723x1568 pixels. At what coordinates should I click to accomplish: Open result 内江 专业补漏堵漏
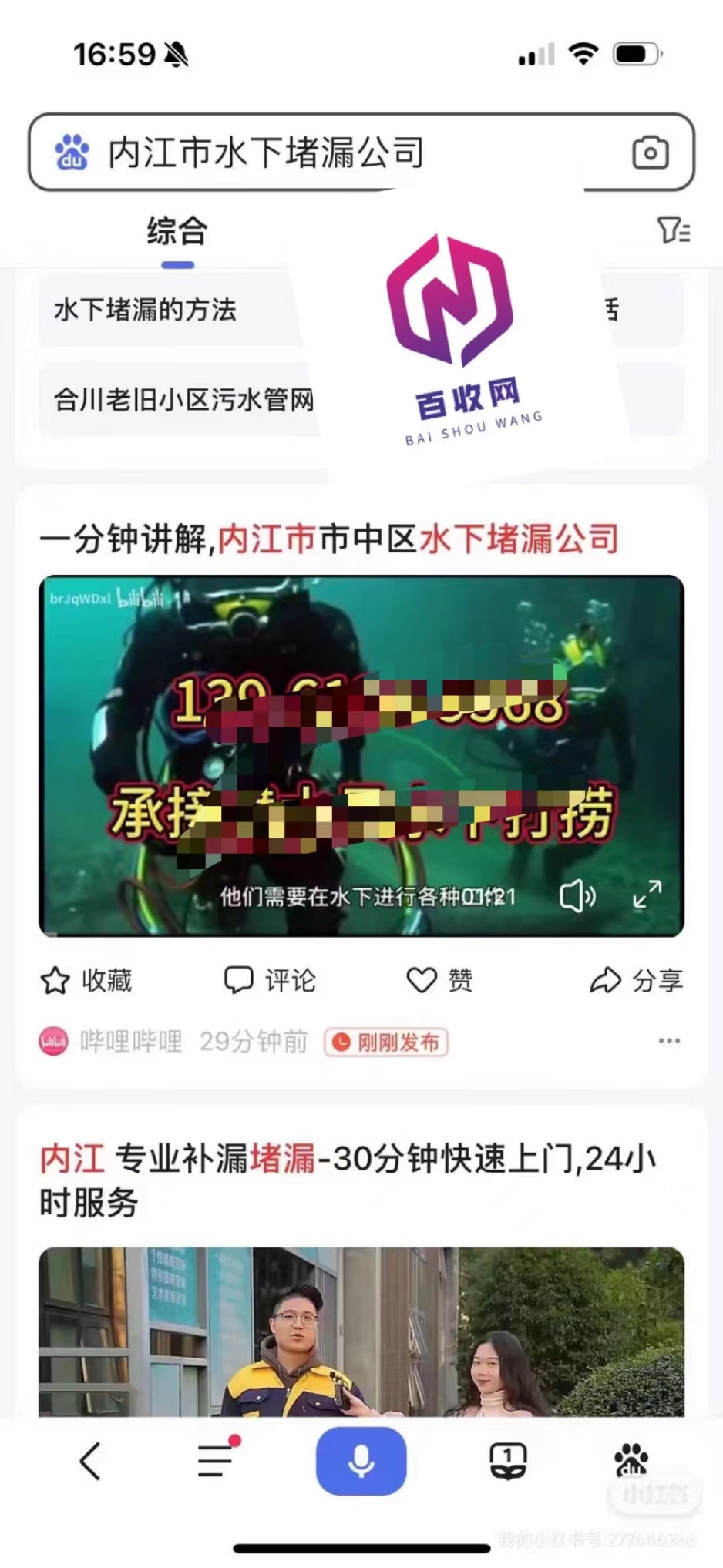click(347, 1179)
